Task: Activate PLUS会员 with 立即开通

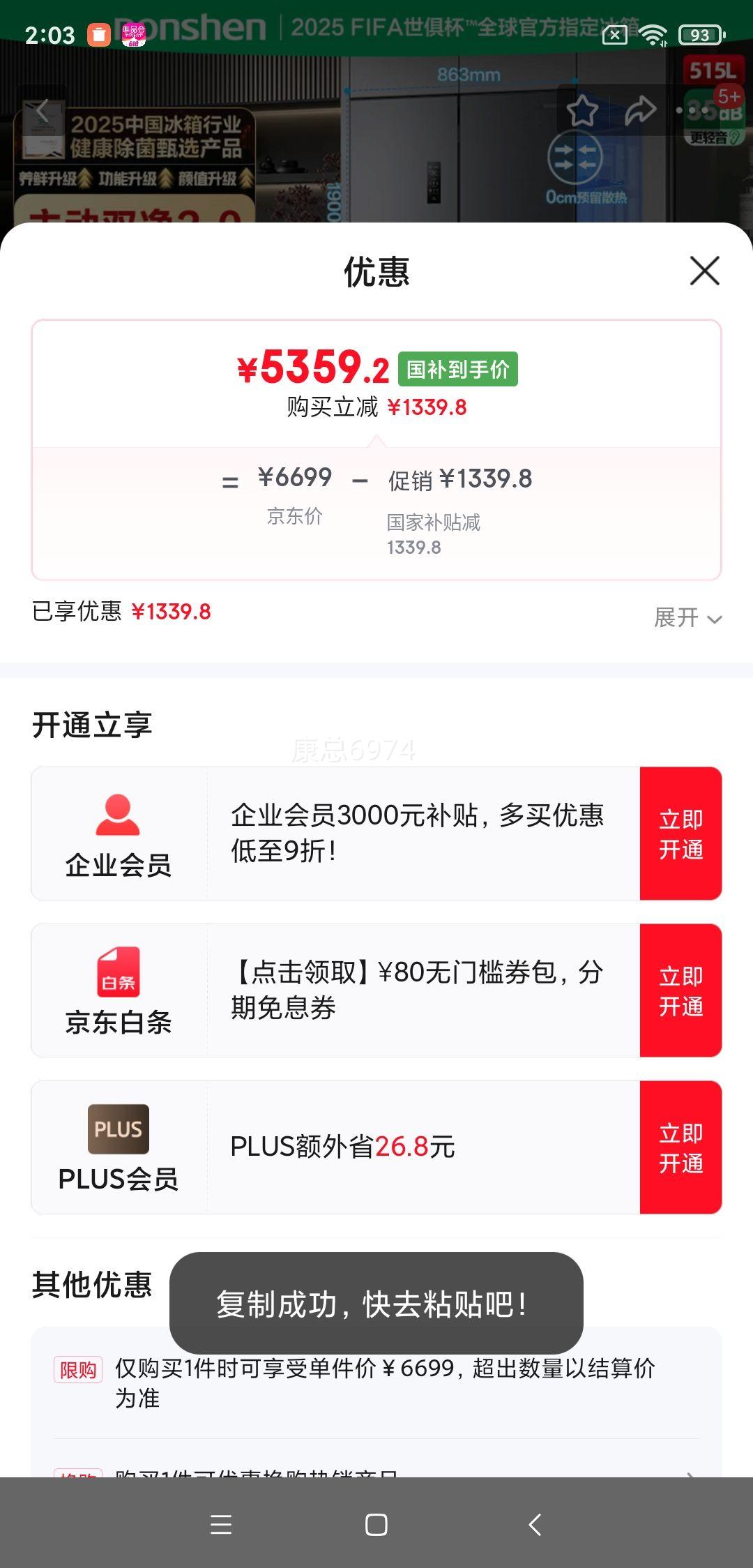Action: point(680,1147)
